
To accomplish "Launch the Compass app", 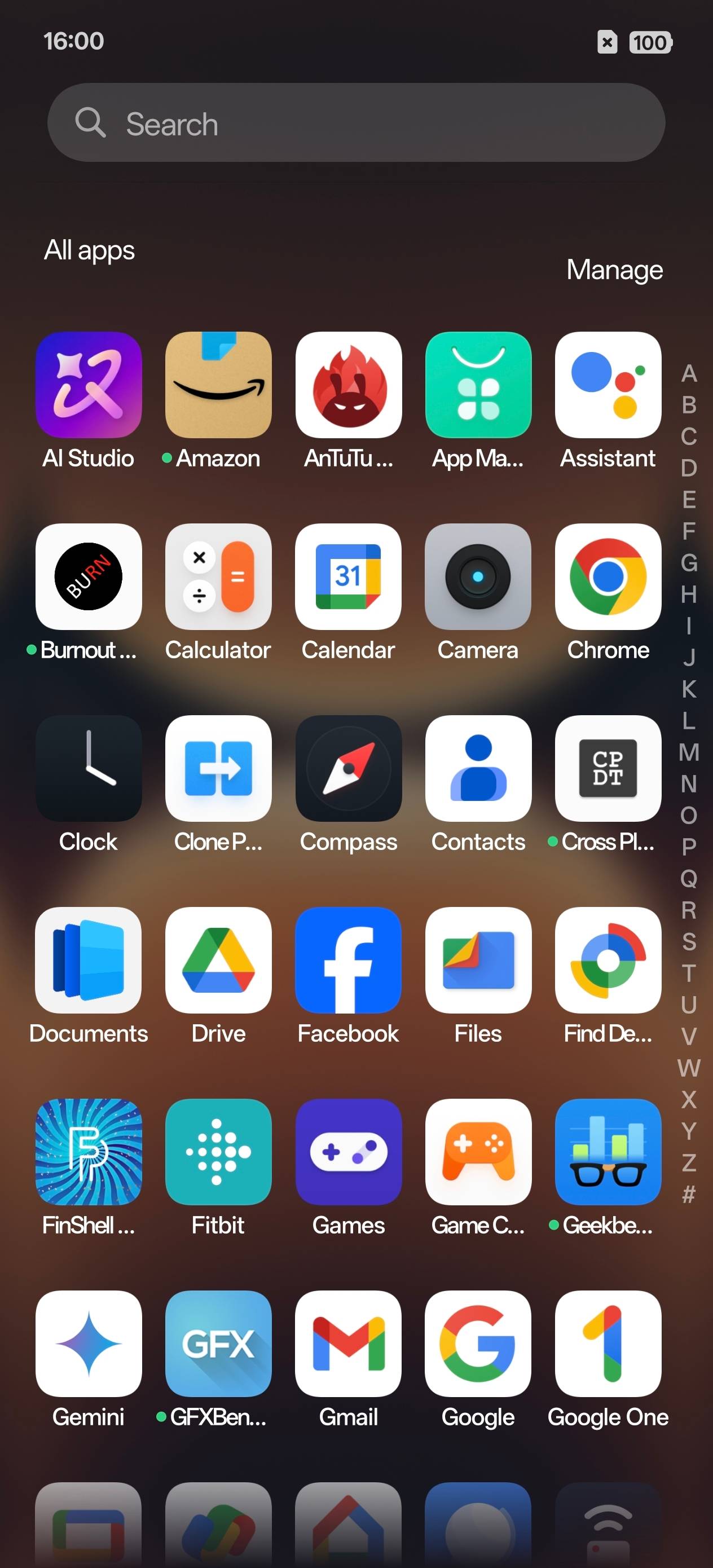I will [x=348, y=768].
